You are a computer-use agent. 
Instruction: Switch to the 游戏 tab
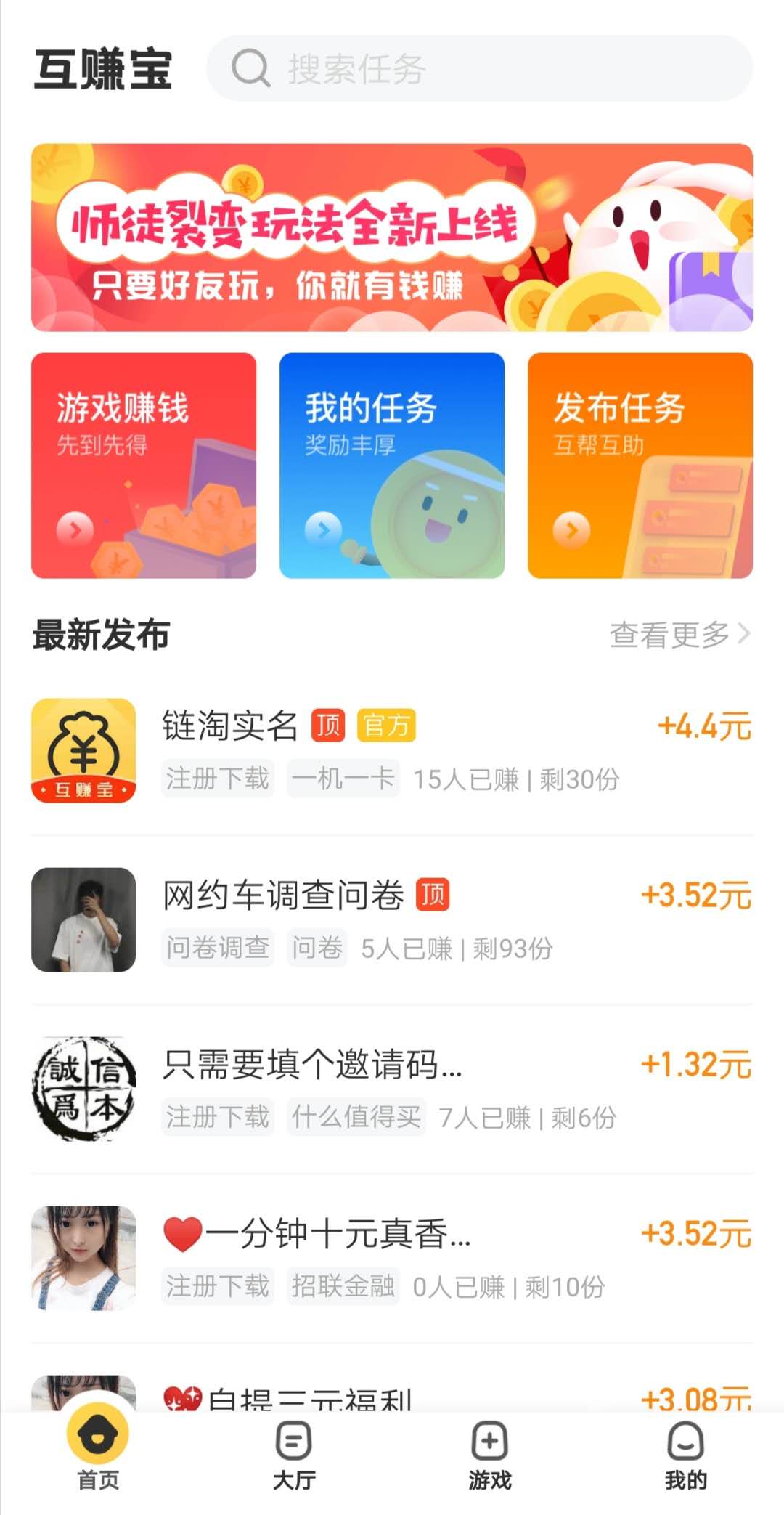[x=490, y=1454]
